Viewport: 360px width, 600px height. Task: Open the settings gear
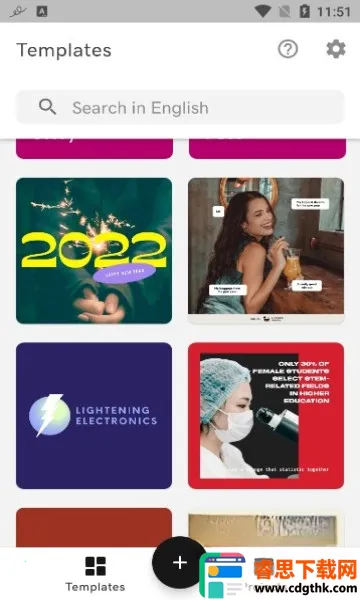(336, 49)
